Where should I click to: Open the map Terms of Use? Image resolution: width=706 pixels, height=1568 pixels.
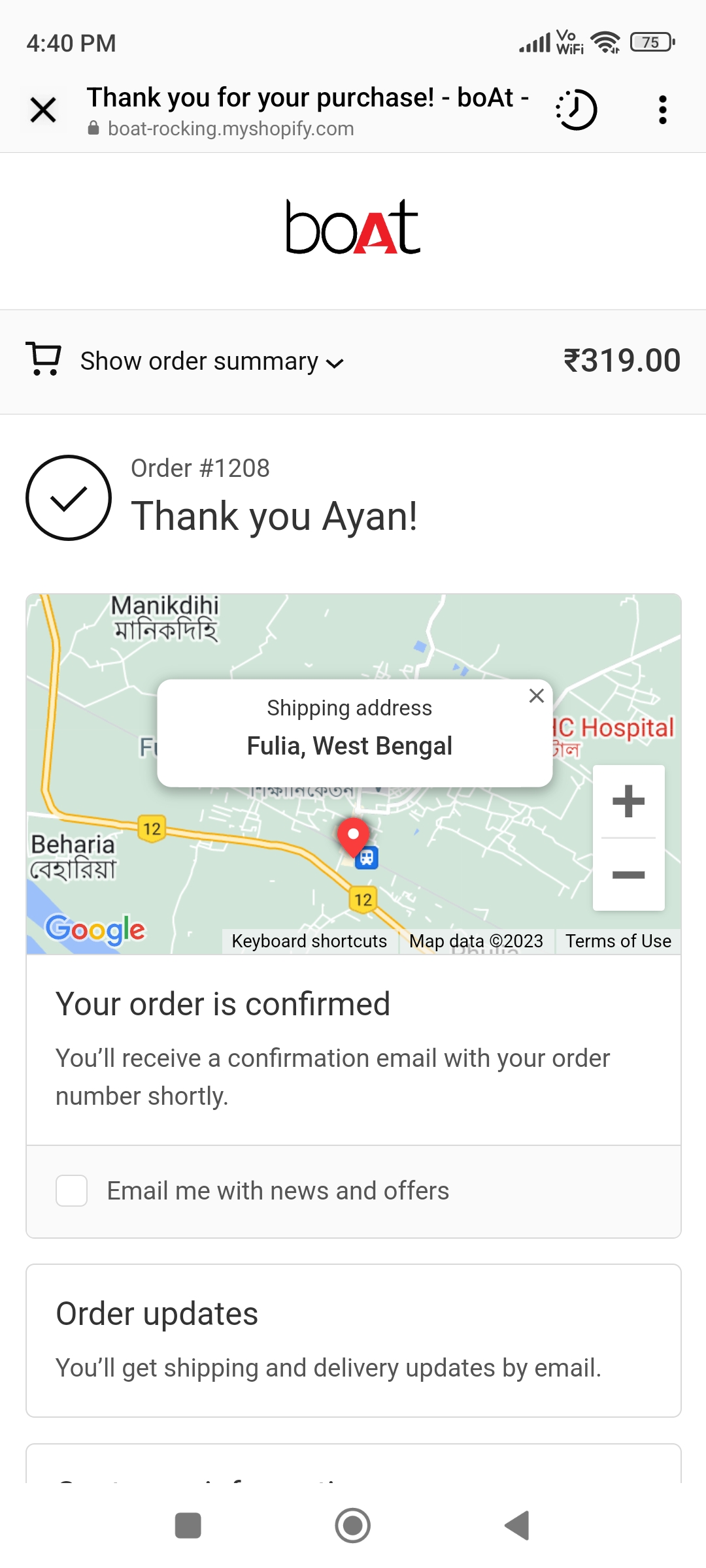618,941
